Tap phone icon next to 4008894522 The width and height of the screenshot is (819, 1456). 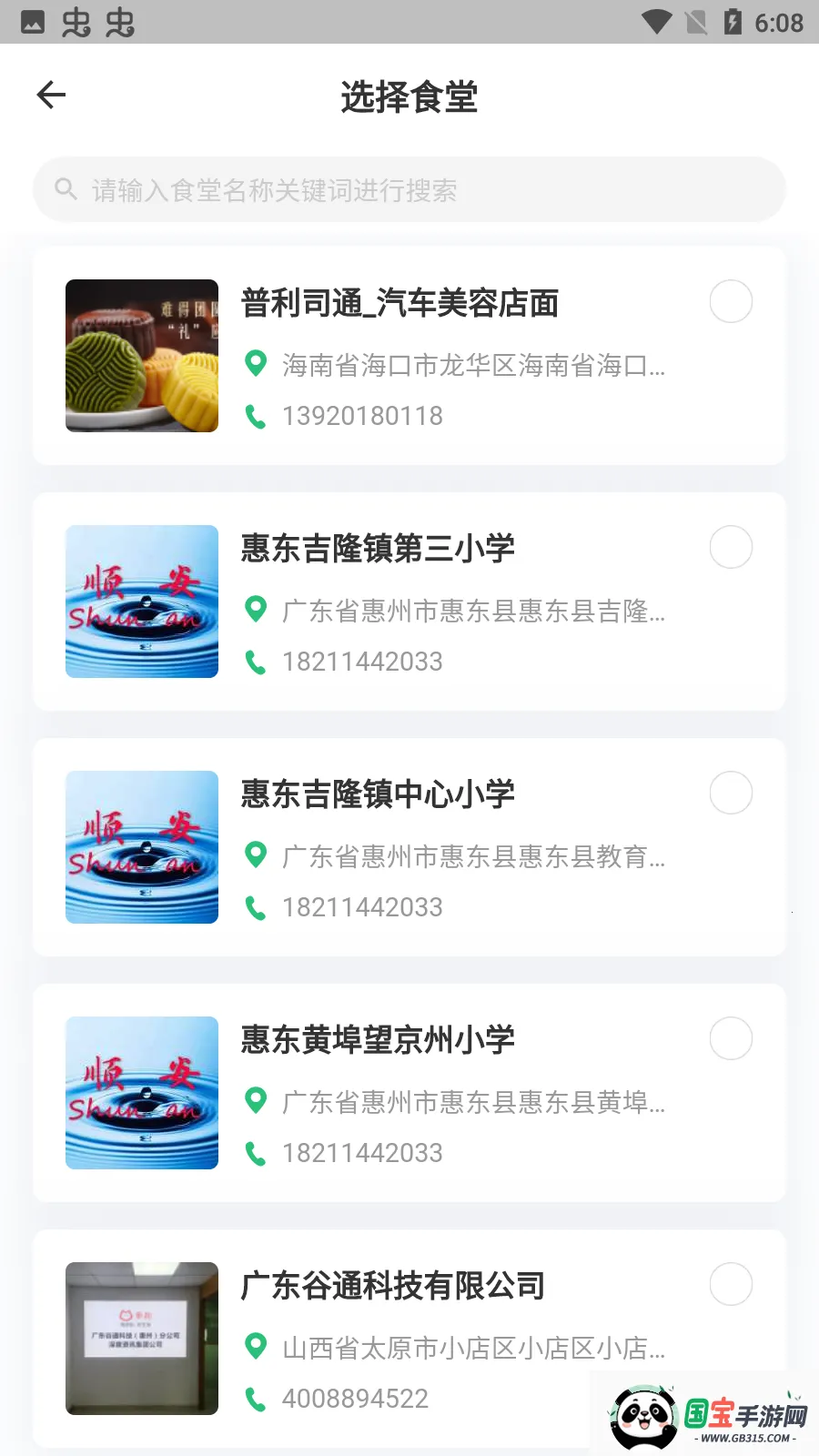[x=256, y=1398]
